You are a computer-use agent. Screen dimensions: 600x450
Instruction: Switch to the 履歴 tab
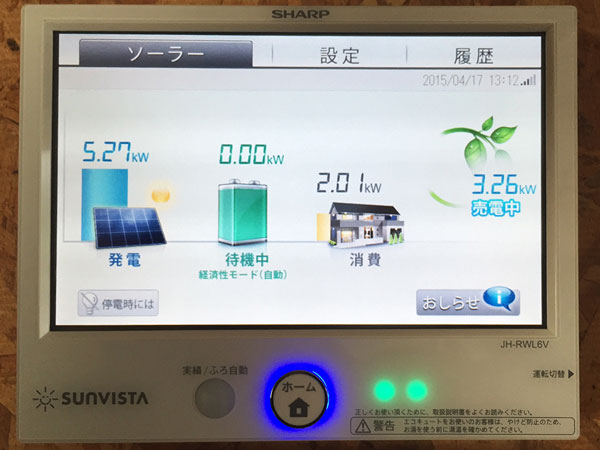pyautogui.click(x=472, y=55)
